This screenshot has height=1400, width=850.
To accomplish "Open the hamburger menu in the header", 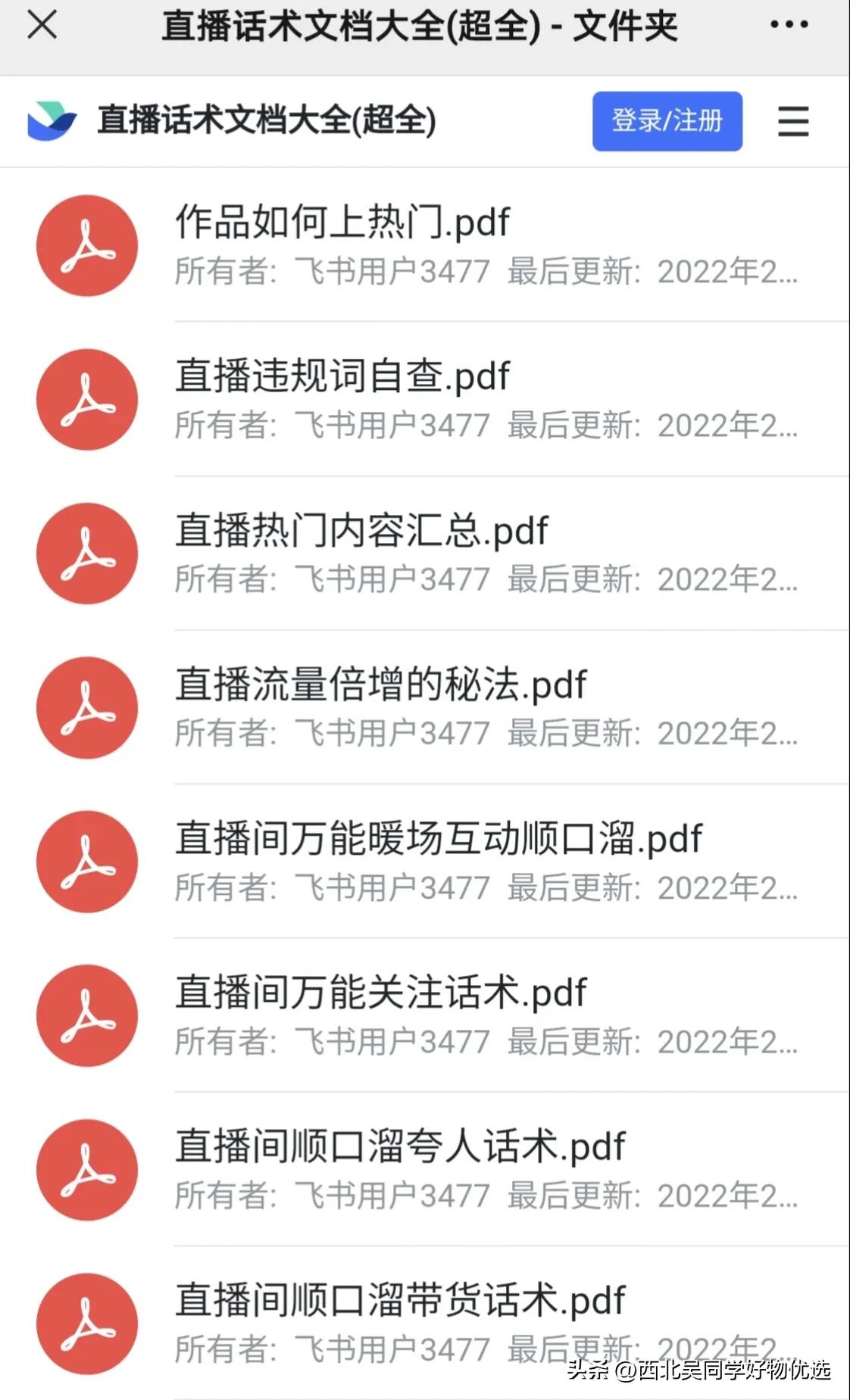I will coord(792,121).
